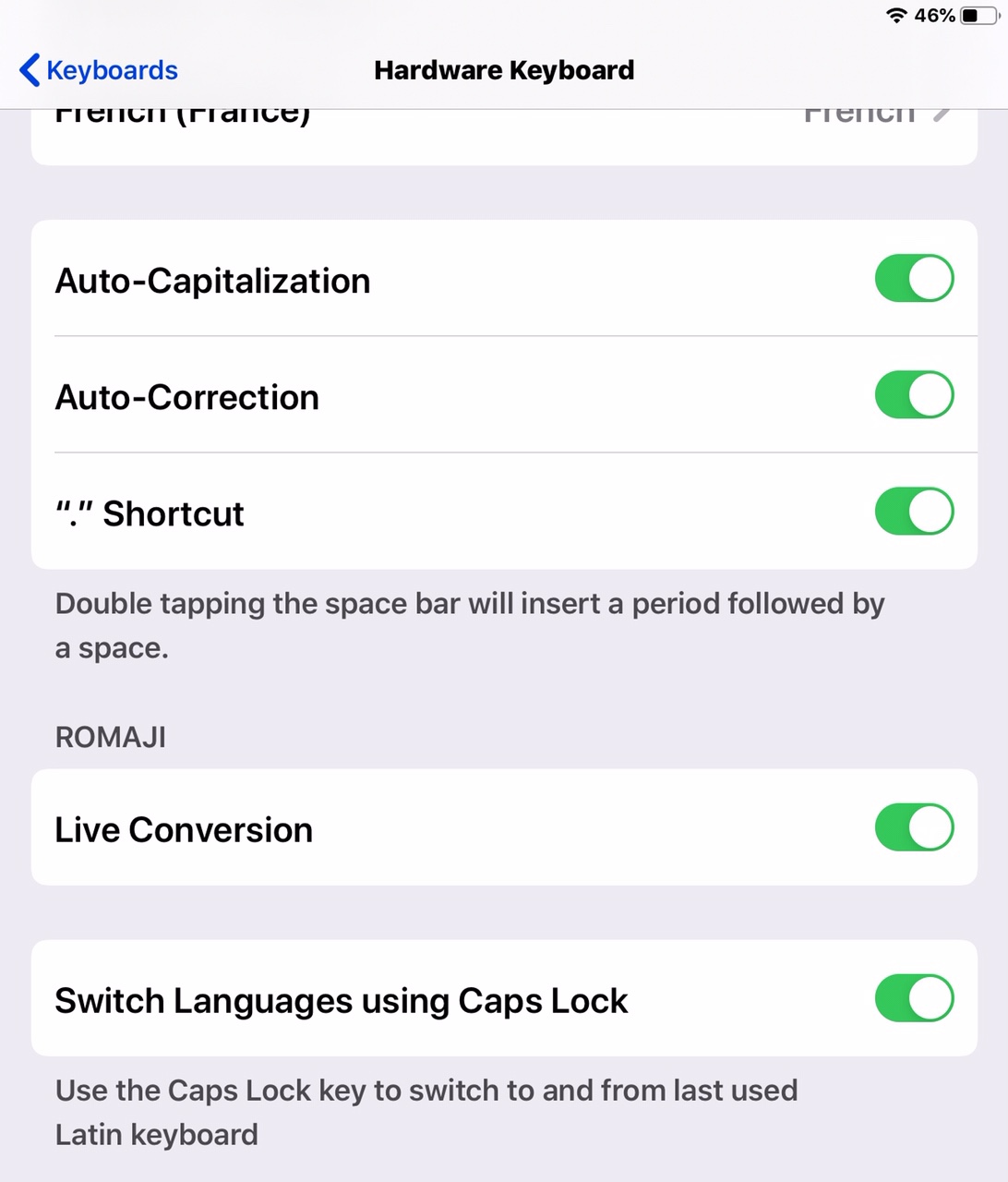Viewport: 1008px width, 1182px height.
Task: Go back to Keyboards settings
Action: click(98, 70)
